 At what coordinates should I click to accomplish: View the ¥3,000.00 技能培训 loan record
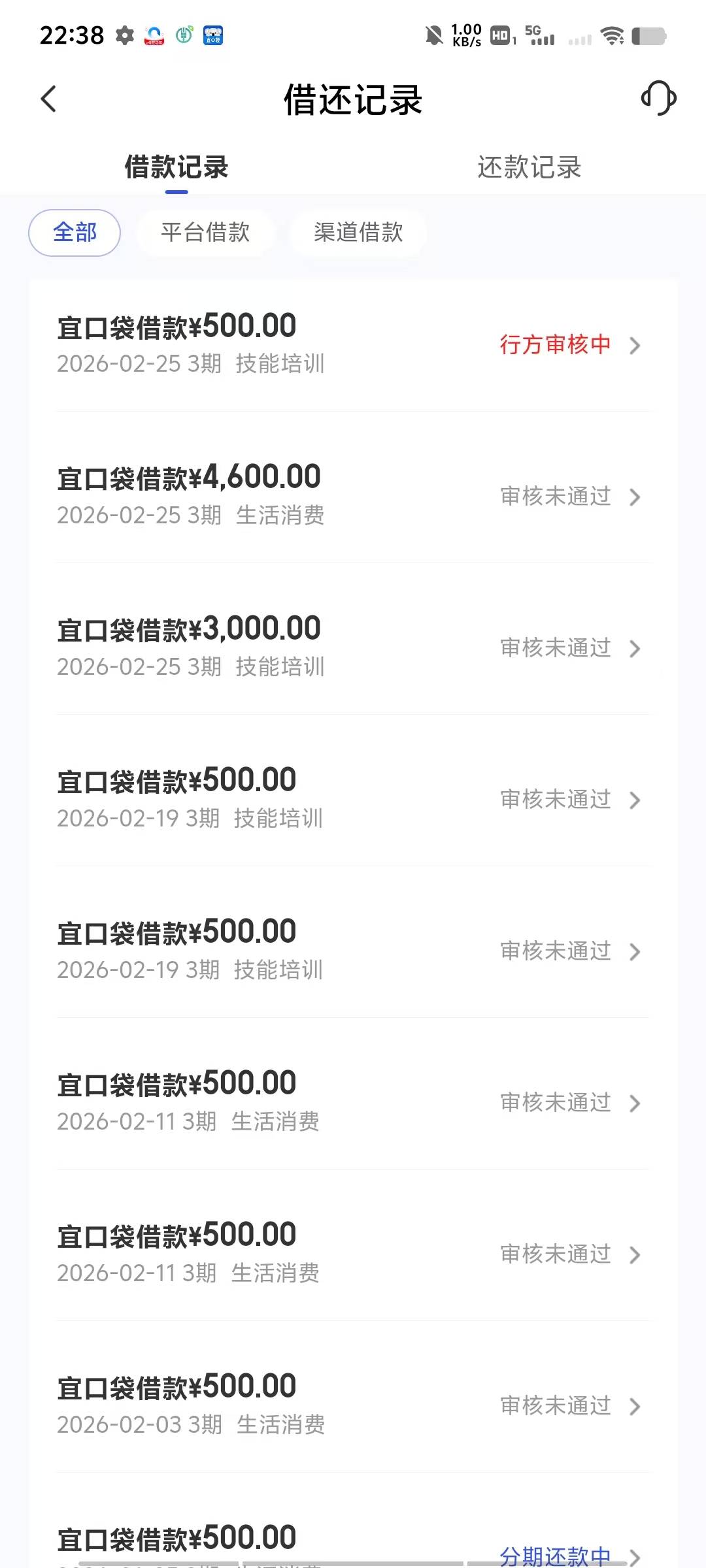[353, 647]
